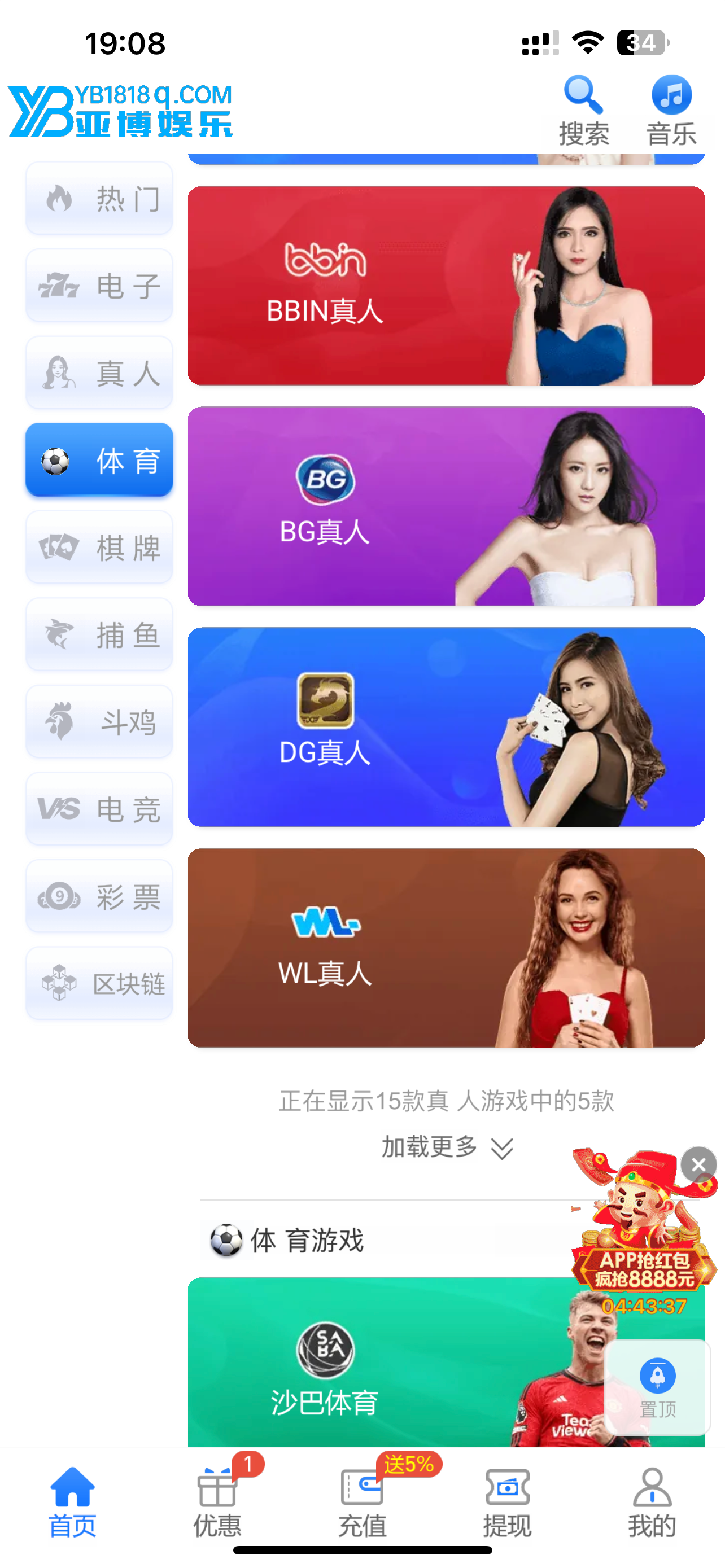Select the 捕鱼 fishing games category
This screenshot has height=1568, width=725.
99,635
